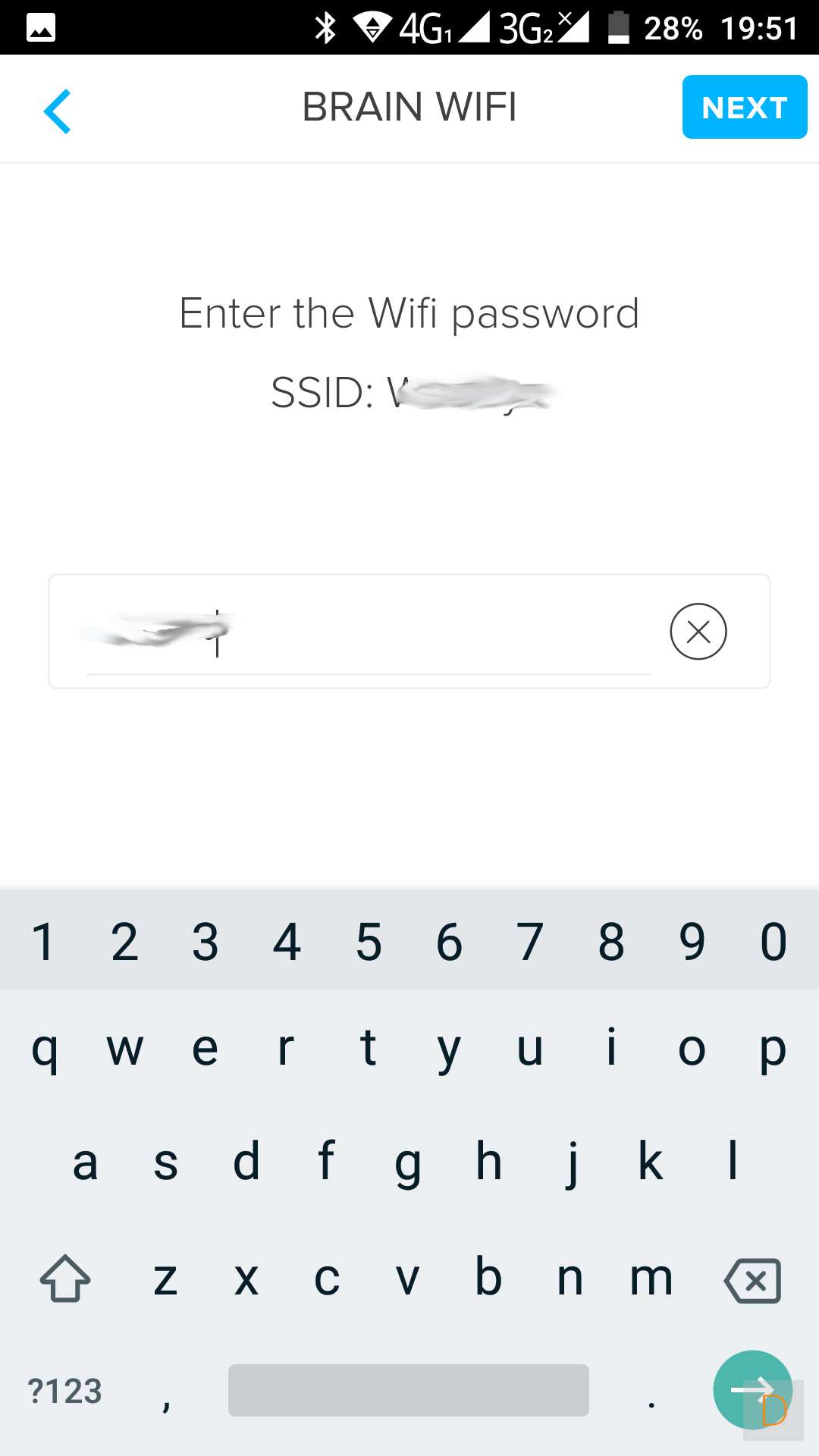Go back from Brain Wifi screen
The height and width of the screenshot is (1456, 819).
[58, 111]
